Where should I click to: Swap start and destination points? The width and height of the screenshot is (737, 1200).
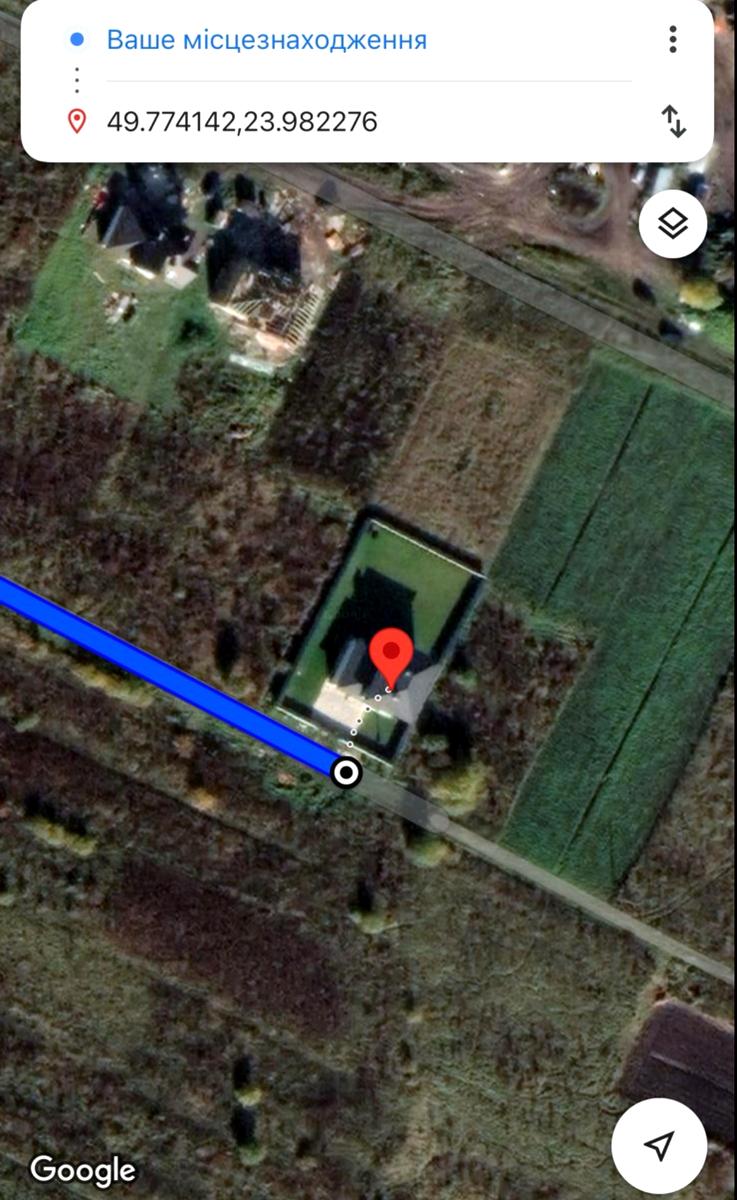point(674,122)
